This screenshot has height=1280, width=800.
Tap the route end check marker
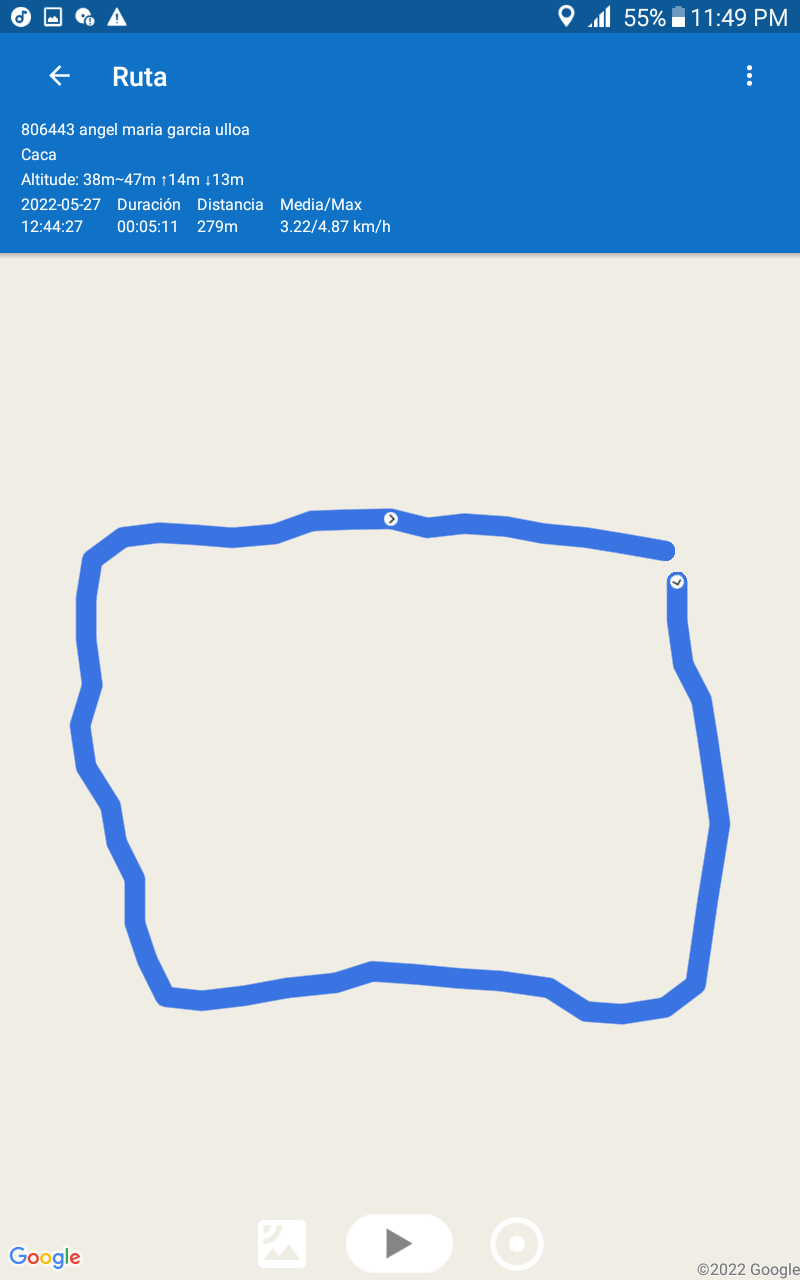point(677,581)
